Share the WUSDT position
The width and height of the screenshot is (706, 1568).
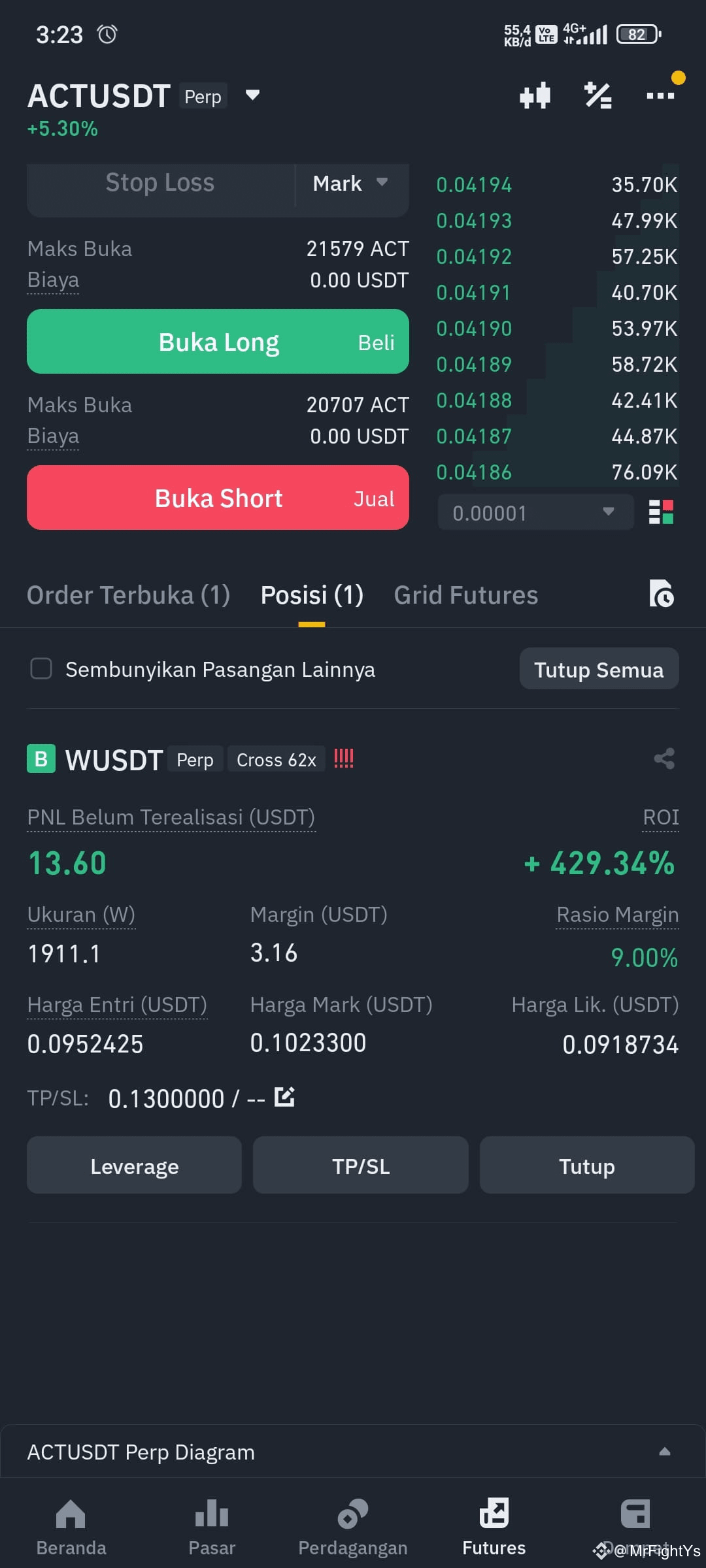[664, 759]
